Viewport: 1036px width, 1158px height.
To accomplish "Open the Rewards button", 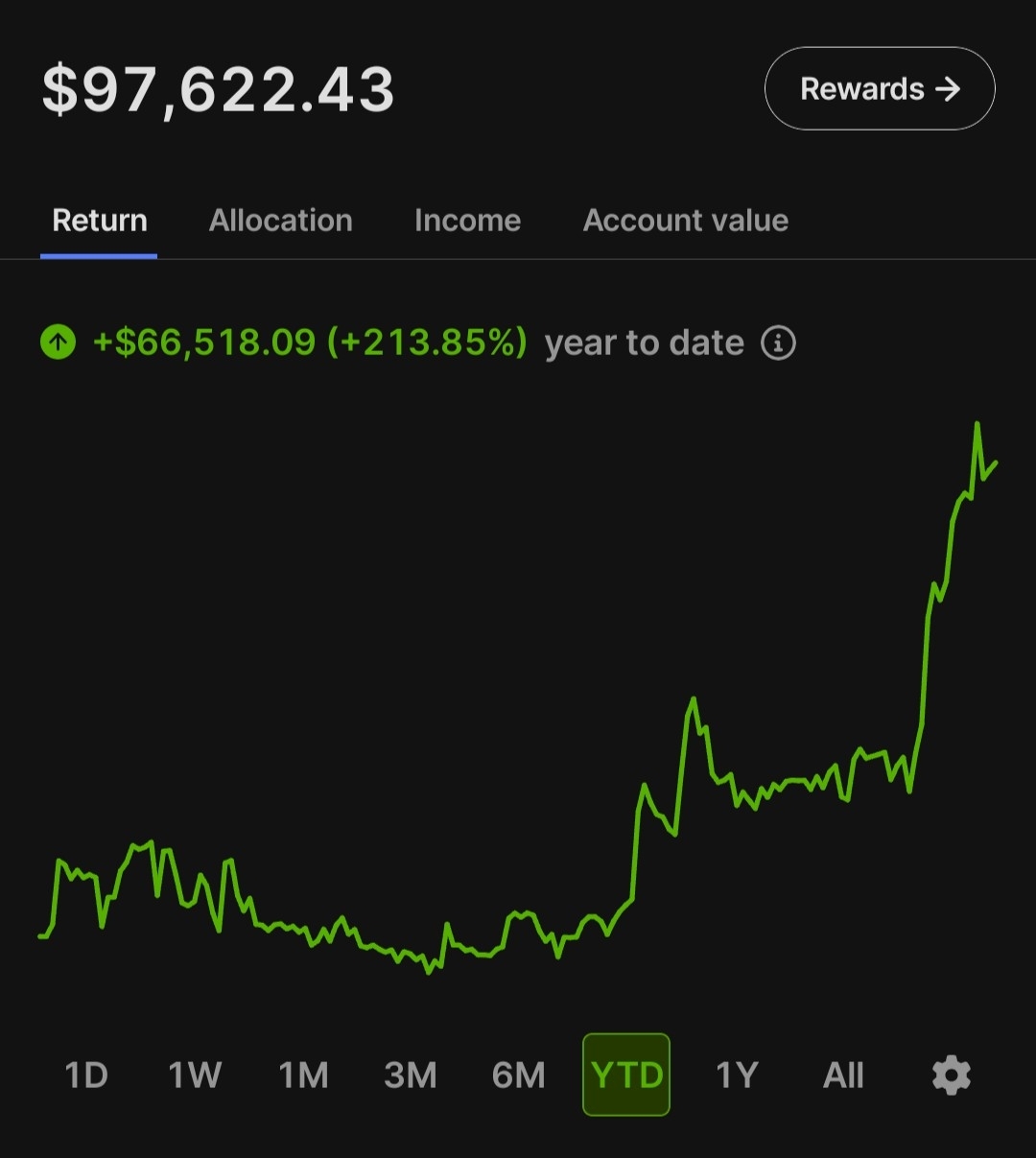I will 879,89.
